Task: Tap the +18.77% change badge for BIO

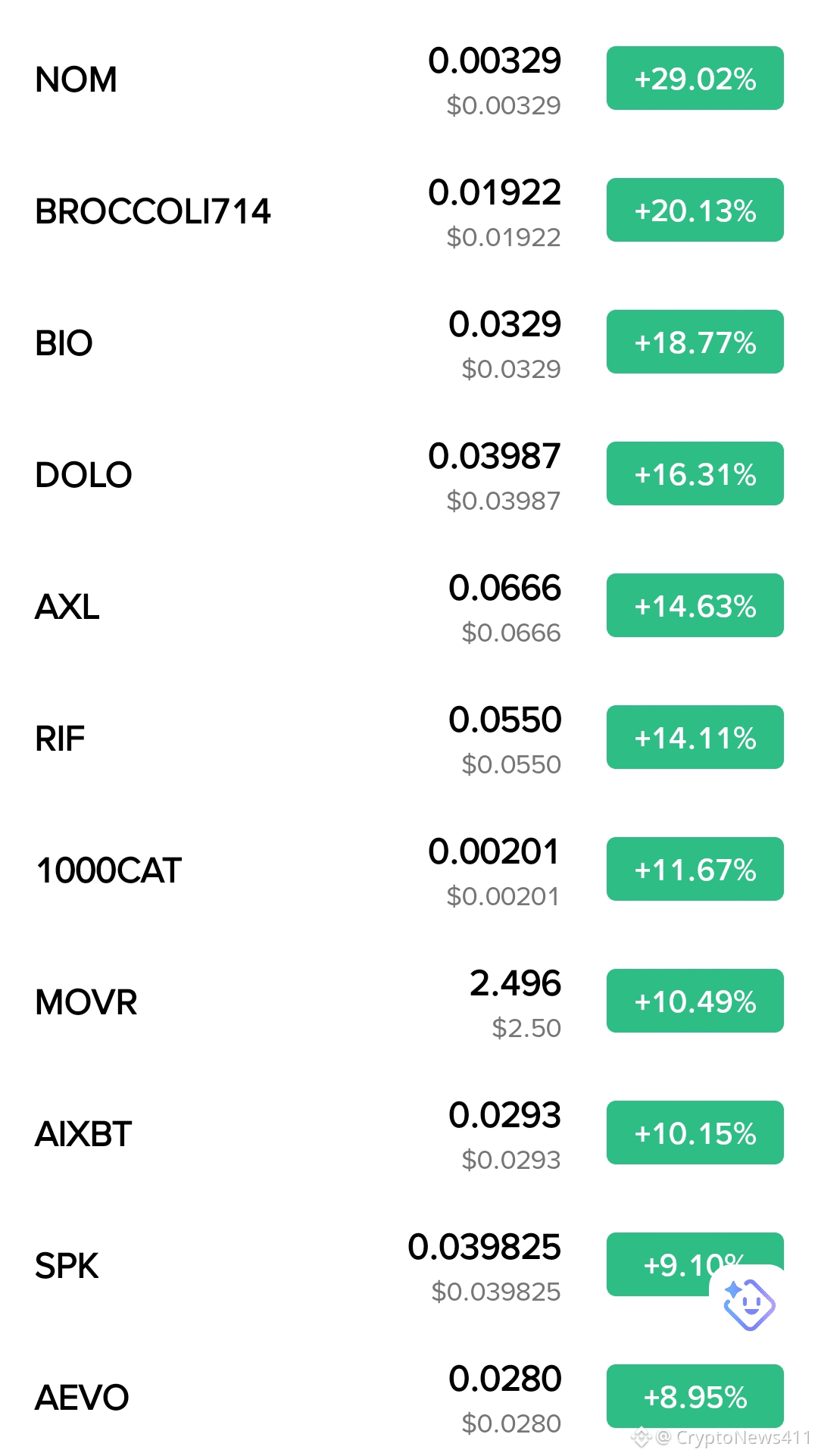Action: 695,342
